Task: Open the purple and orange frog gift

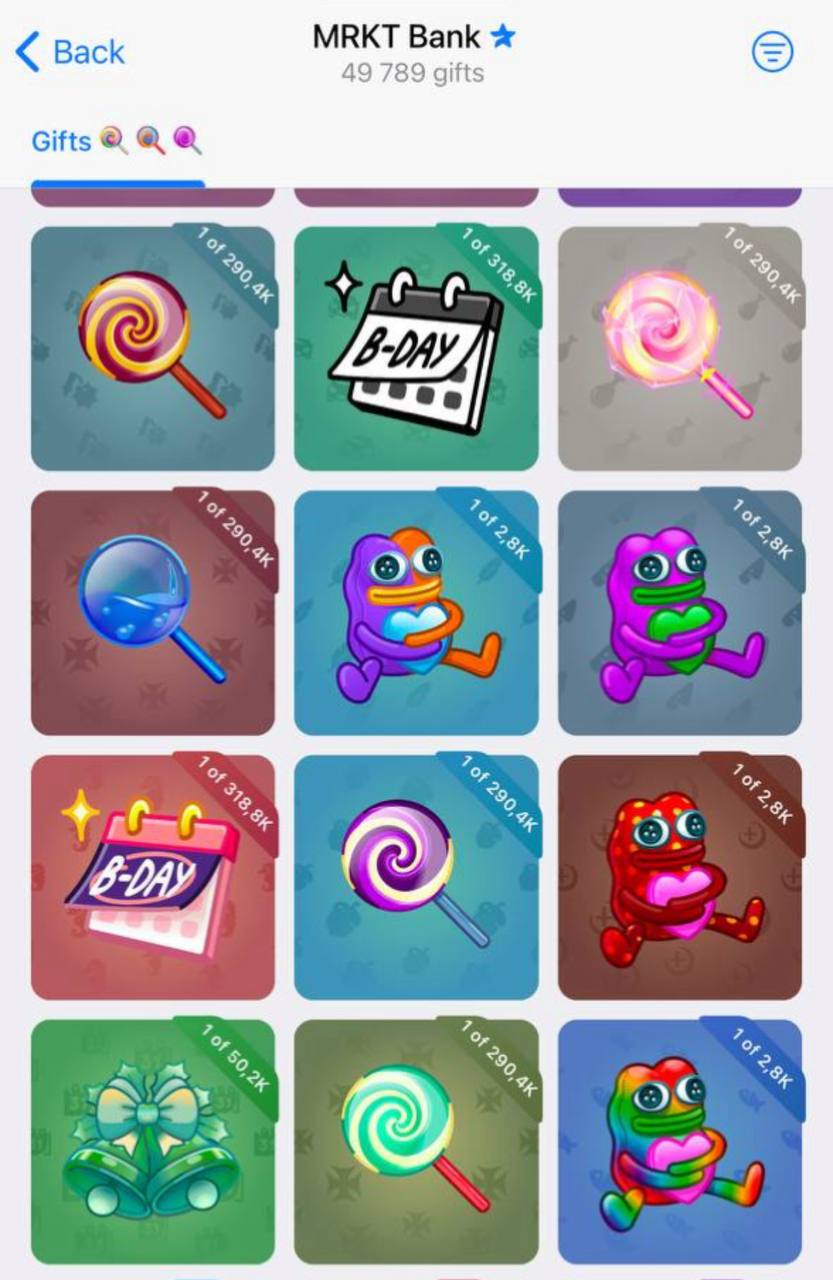Action: (x=415, y=612)
